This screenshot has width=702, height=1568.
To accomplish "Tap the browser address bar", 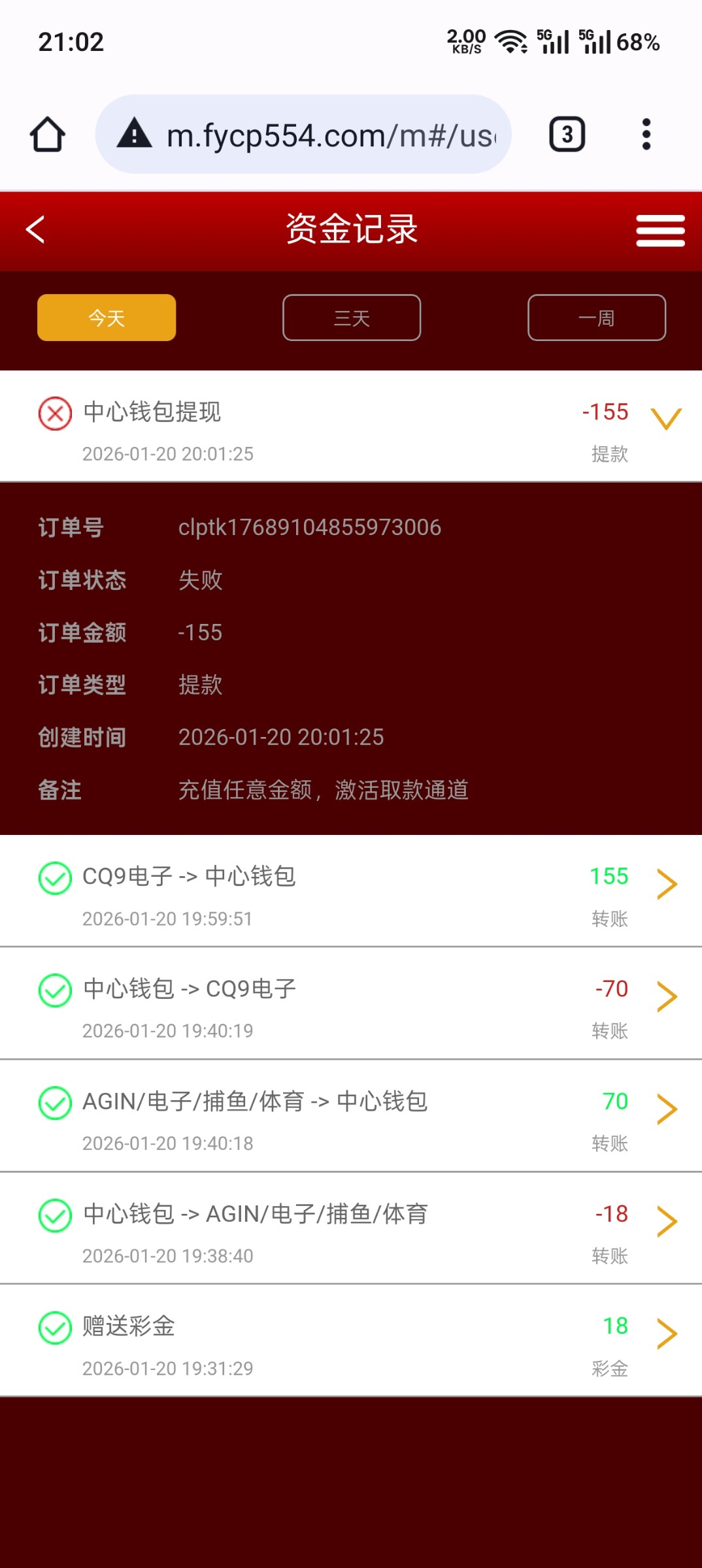I will [303, 135].
